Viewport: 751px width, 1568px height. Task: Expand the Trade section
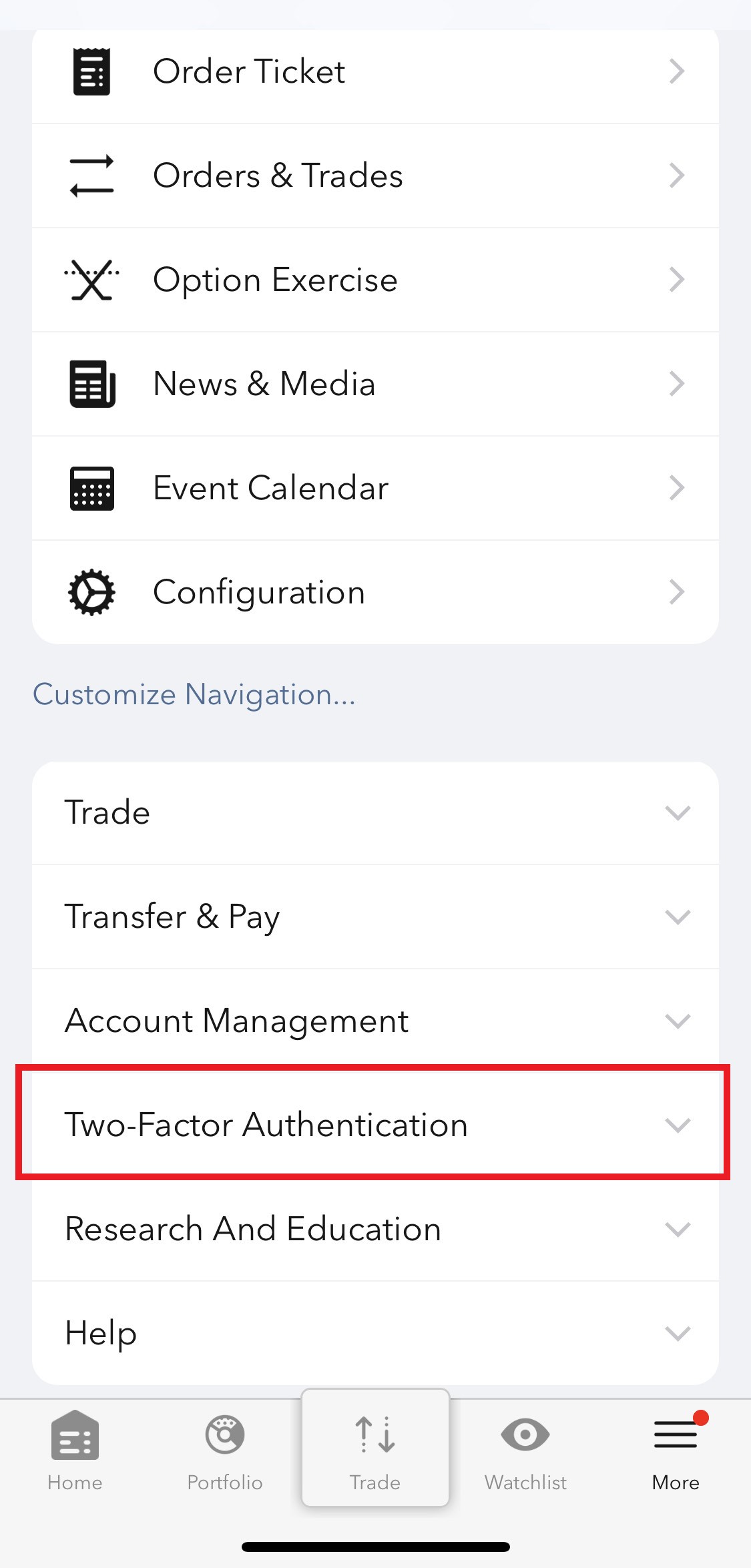375,812
